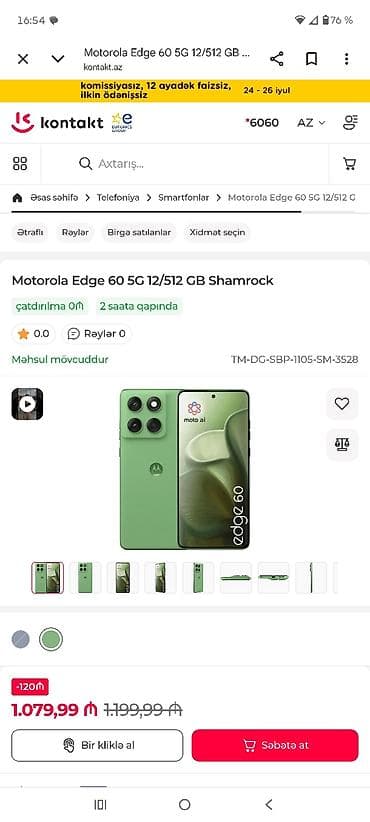Open the shopping cart
The height and width of the screenshot is (822, 370).
[350, 164]
